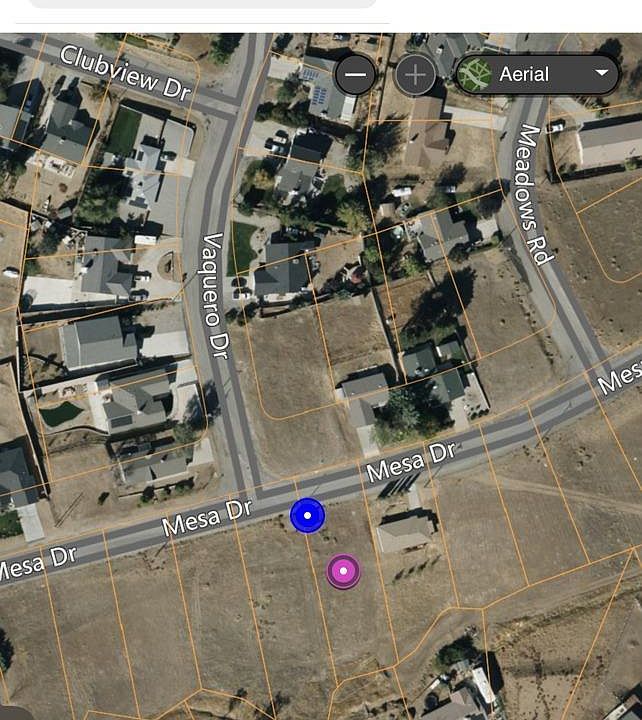This screenshot has width=642, height=720.
Task: Select the blue map marker
Action: pos(308,516)
